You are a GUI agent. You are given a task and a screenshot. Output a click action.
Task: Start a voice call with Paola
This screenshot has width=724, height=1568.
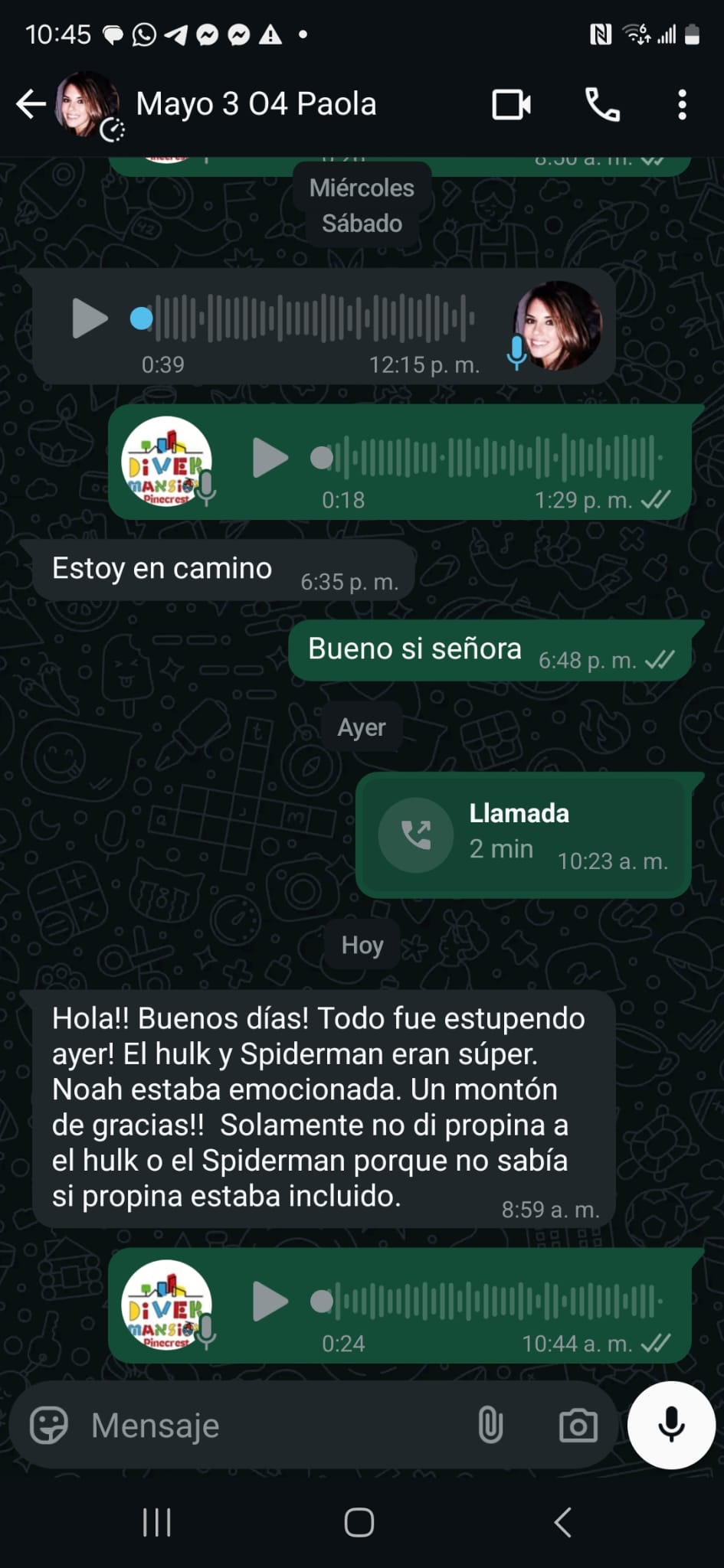point(602,105)
